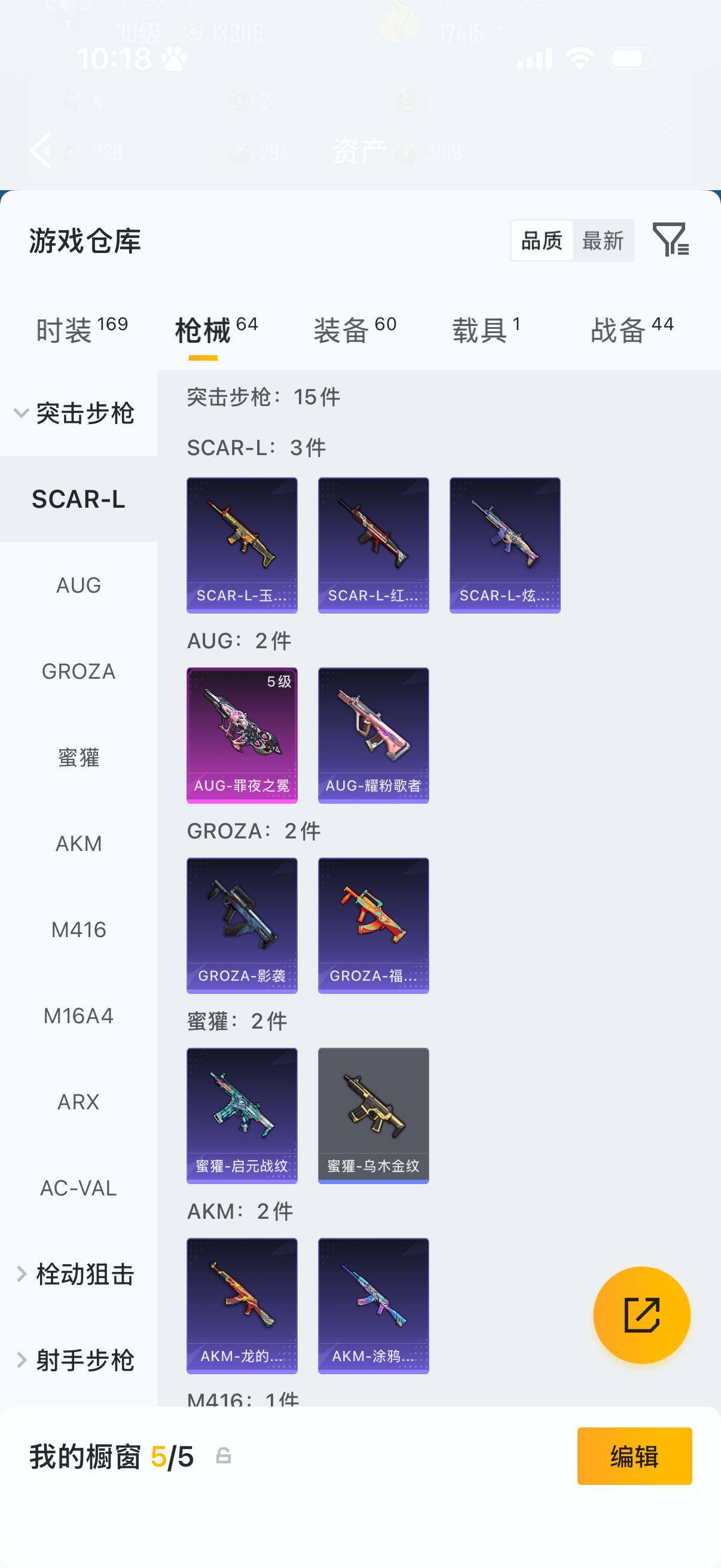
Task: Switch to the 时装 tab
Action: click(x=81, y=330)
